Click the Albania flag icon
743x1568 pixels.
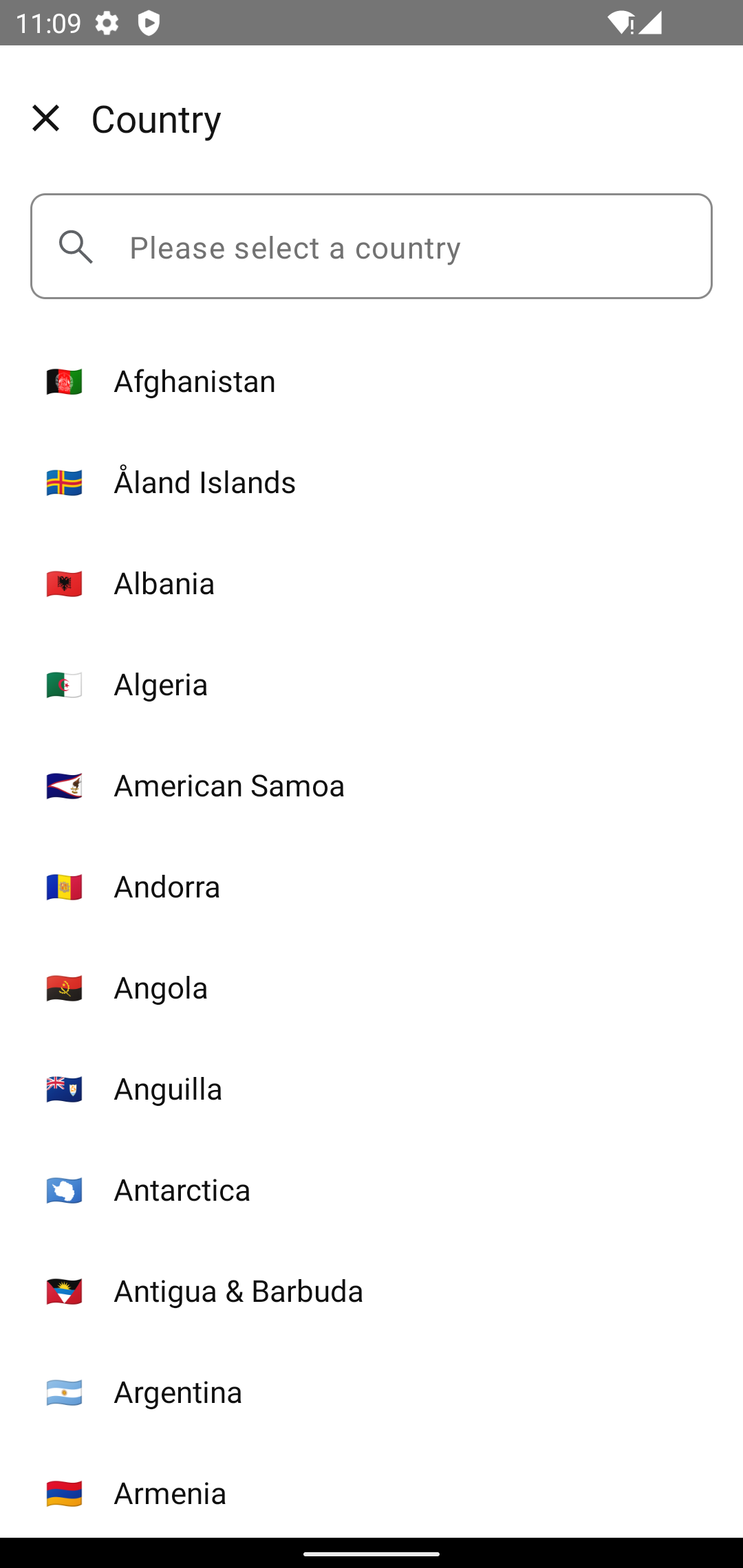tap(64, 584)
